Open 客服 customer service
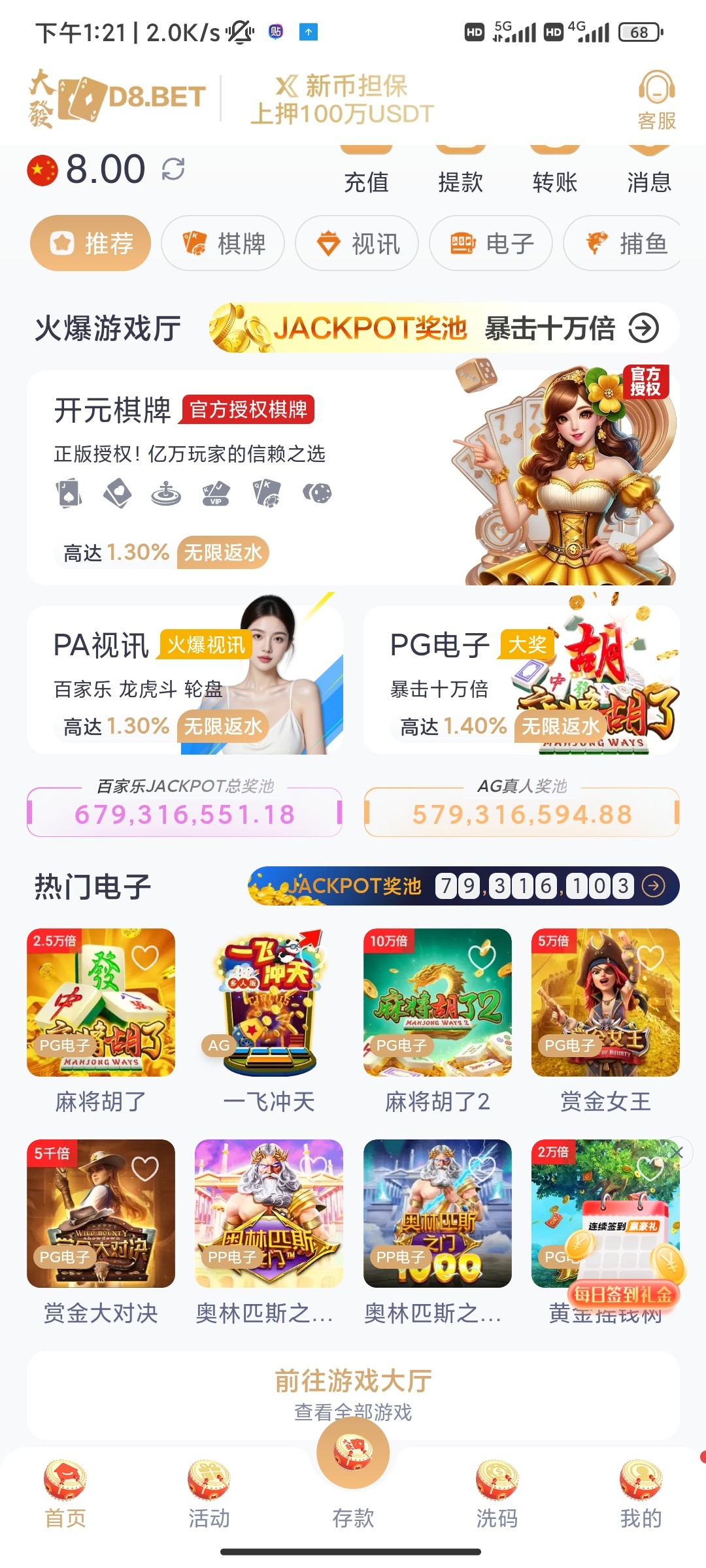 coord(656,100)
